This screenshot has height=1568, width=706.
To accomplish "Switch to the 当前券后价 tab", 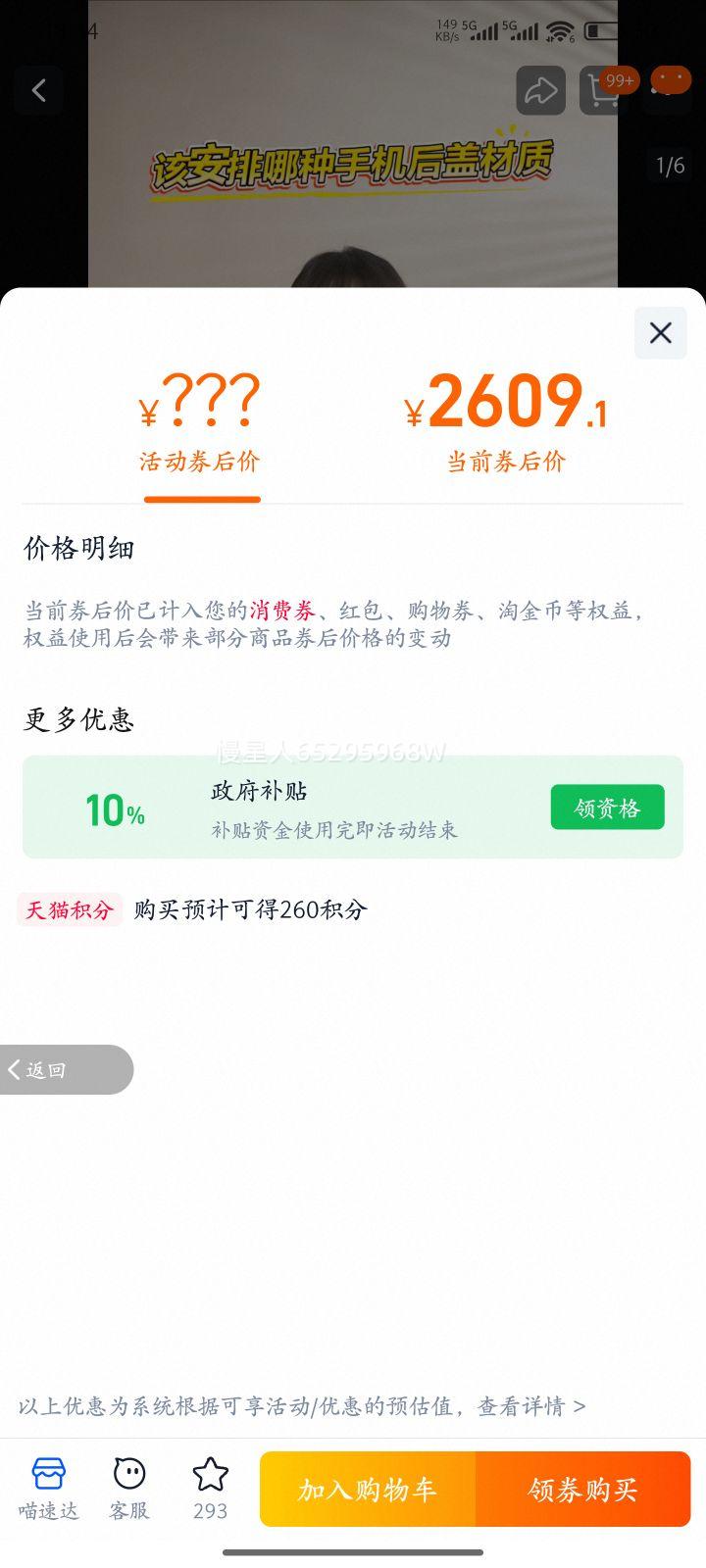I will tap(505, 461).
